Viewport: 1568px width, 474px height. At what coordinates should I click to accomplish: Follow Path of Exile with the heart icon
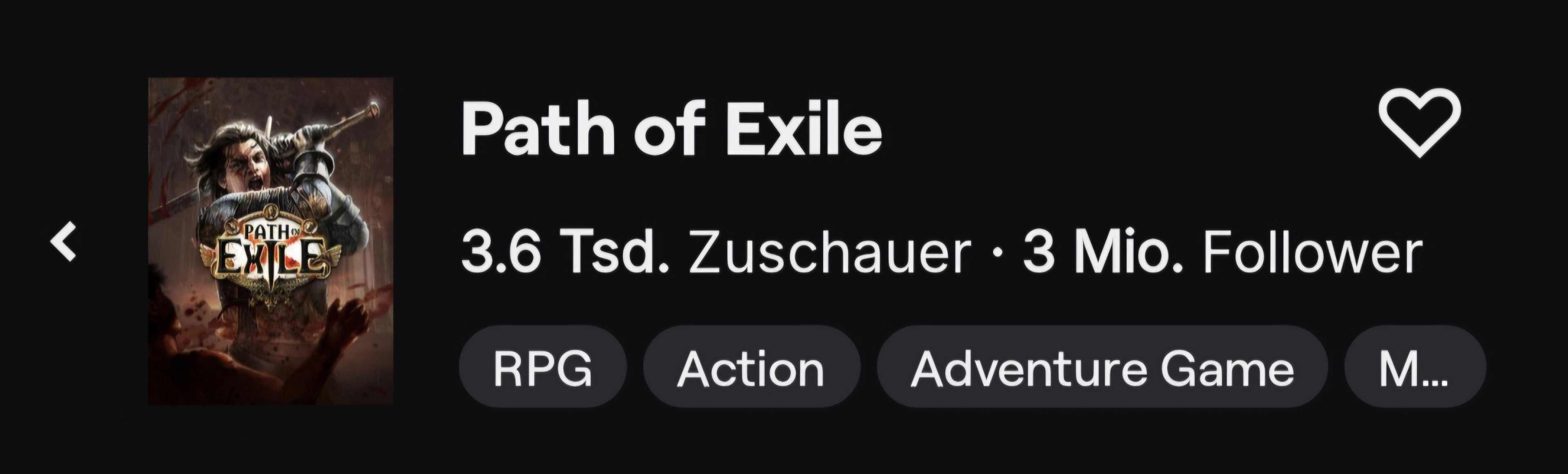point(1419,123)
